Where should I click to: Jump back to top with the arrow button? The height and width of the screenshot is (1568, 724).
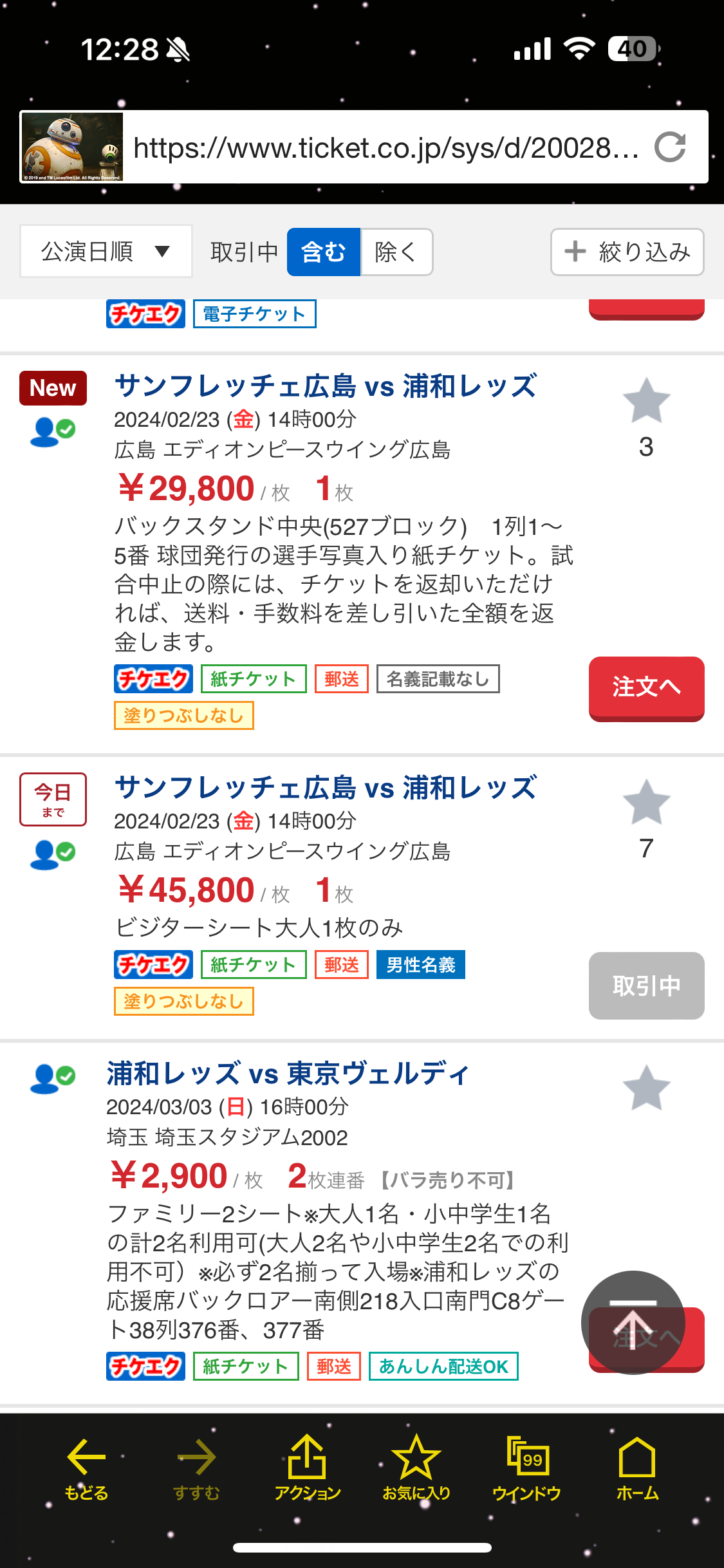tap(633, 1323)
